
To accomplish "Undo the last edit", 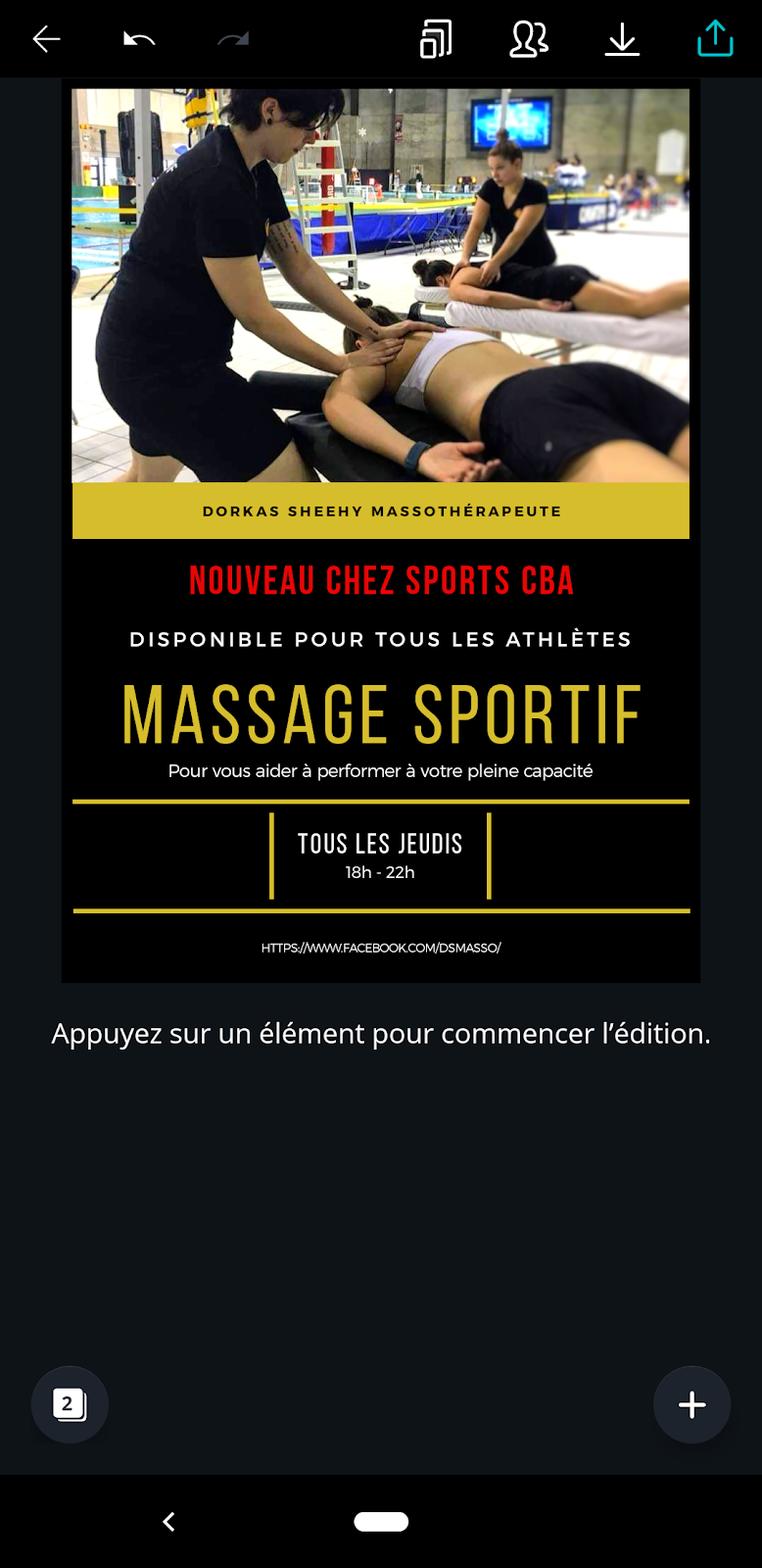I will tap(139, 39).
